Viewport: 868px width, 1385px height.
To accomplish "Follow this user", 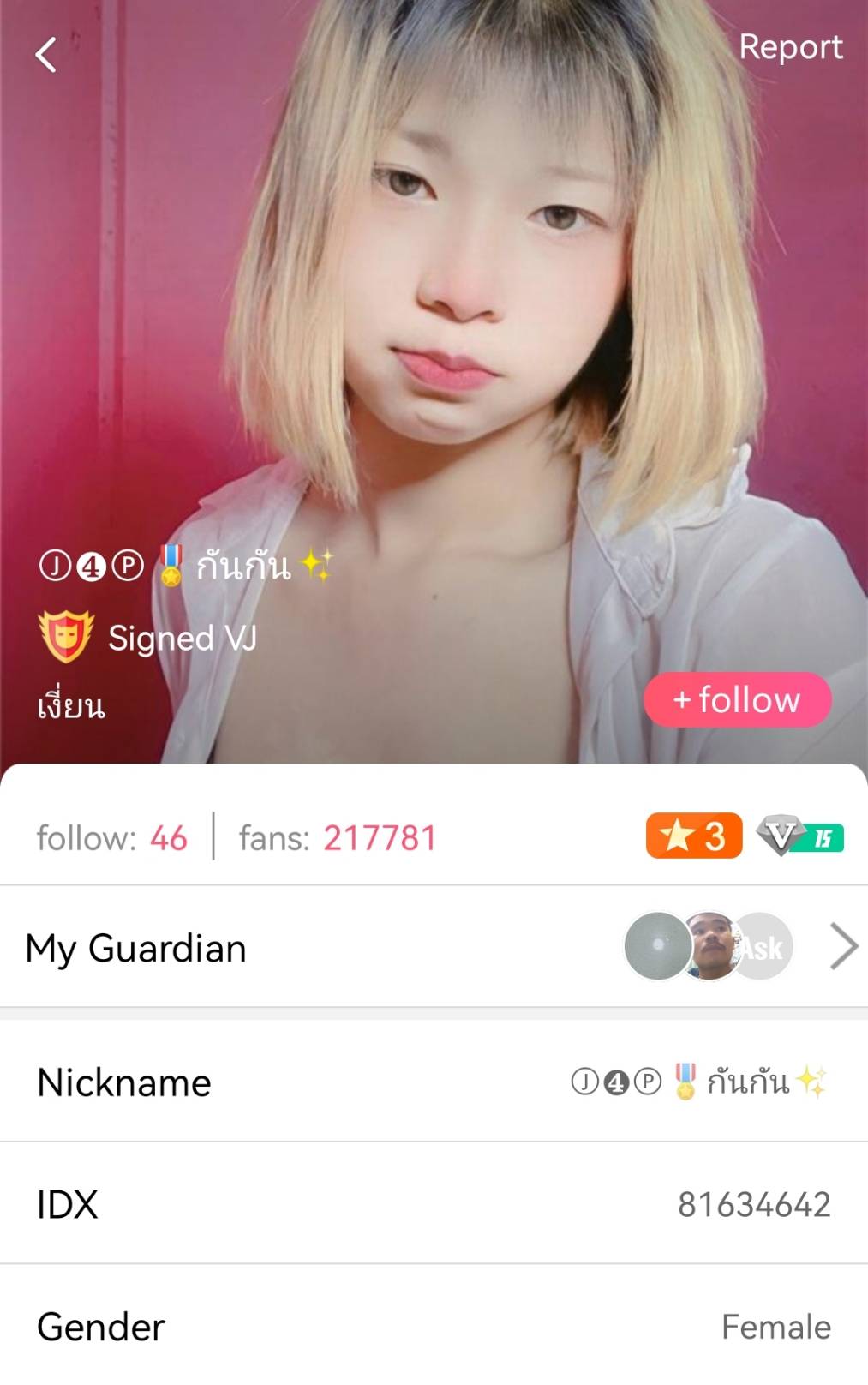I will 737,699.
